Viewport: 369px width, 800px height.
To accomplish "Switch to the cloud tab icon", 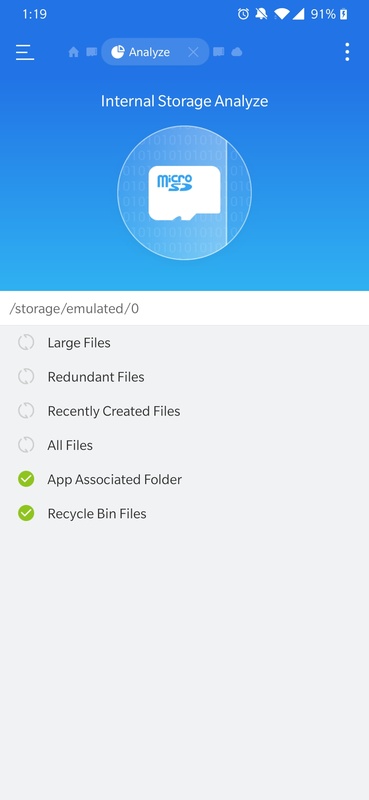I will pyautogui.click(x=237, y=52).
